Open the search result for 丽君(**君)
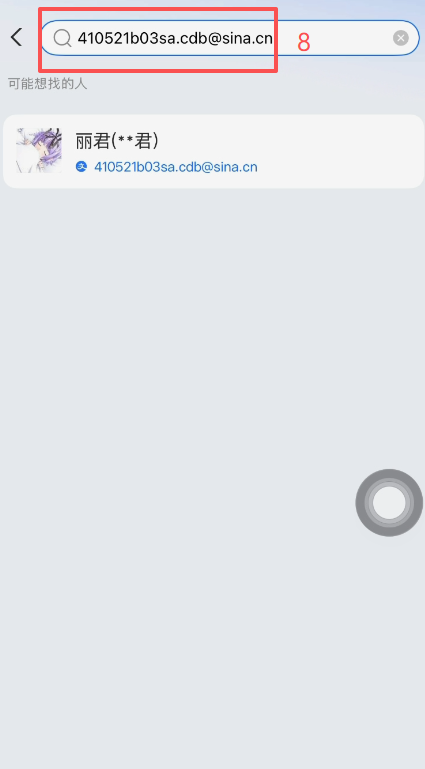 213,152
